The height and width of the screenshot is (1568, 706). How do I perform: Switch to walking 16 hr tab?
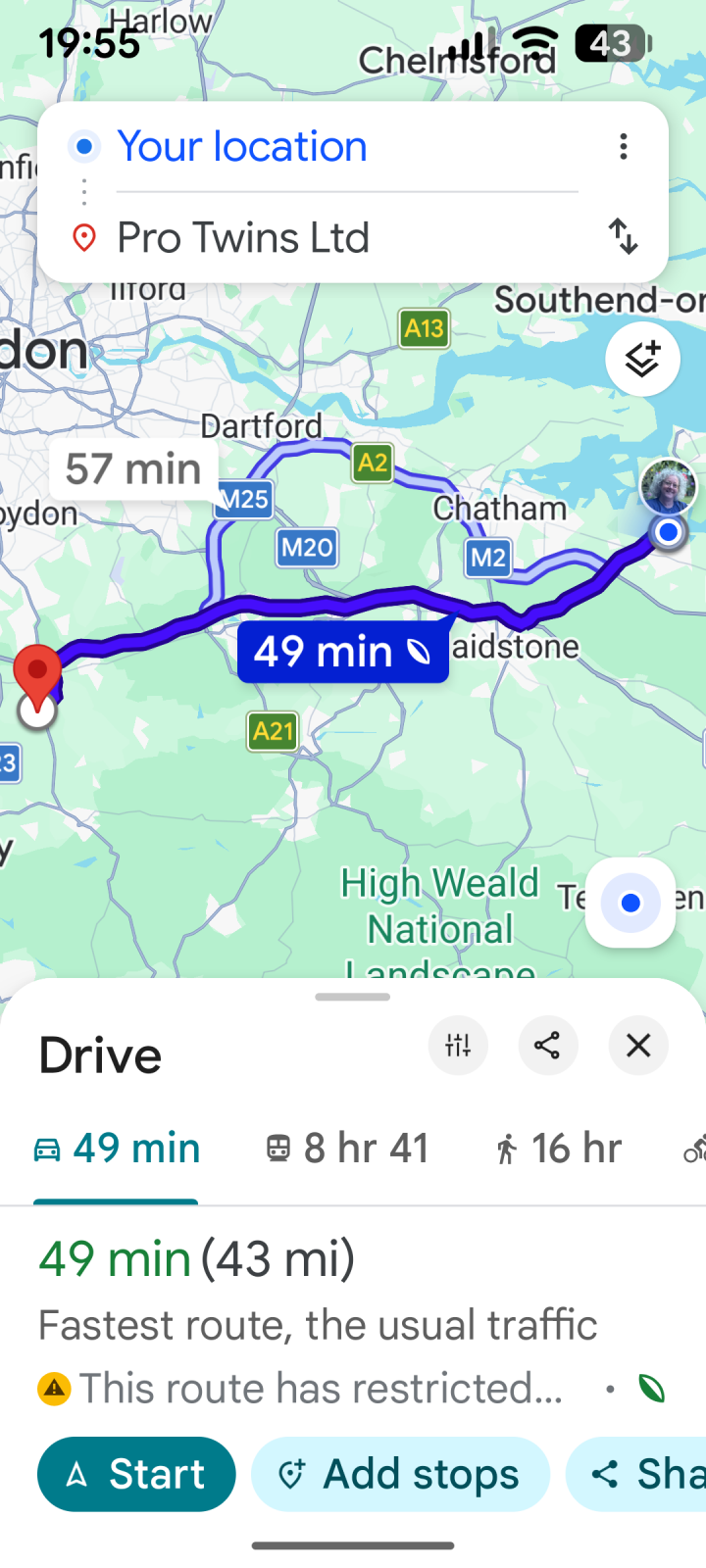point(559,1149)
